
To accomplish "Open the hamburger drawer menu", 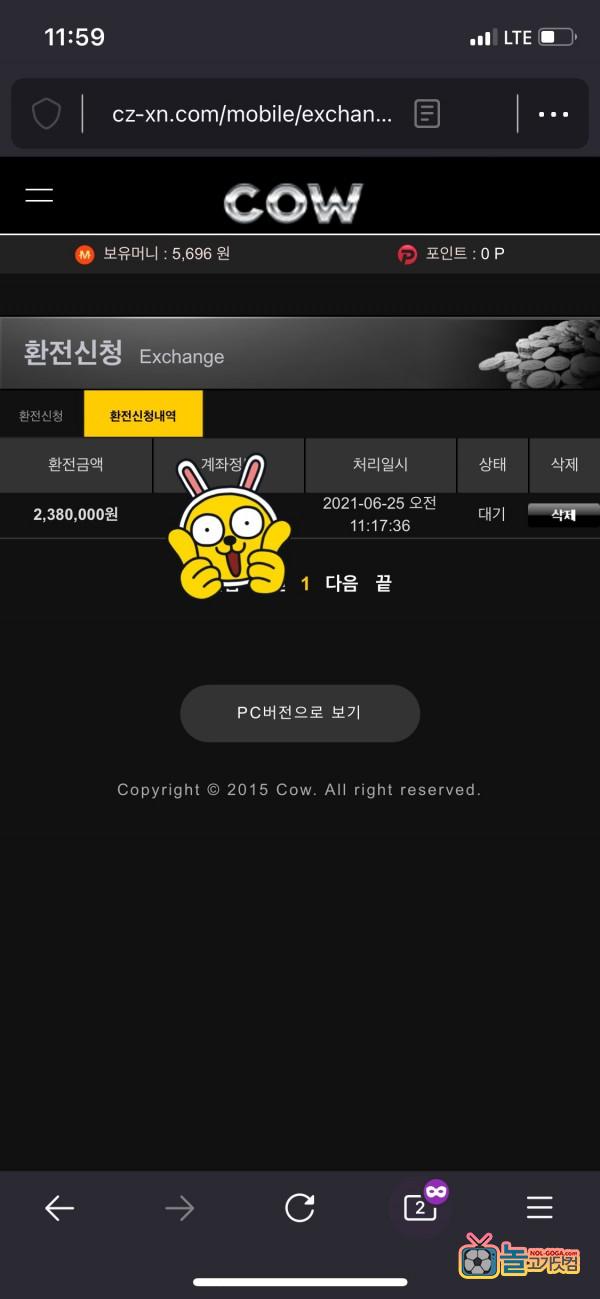I will click(39, 195).
